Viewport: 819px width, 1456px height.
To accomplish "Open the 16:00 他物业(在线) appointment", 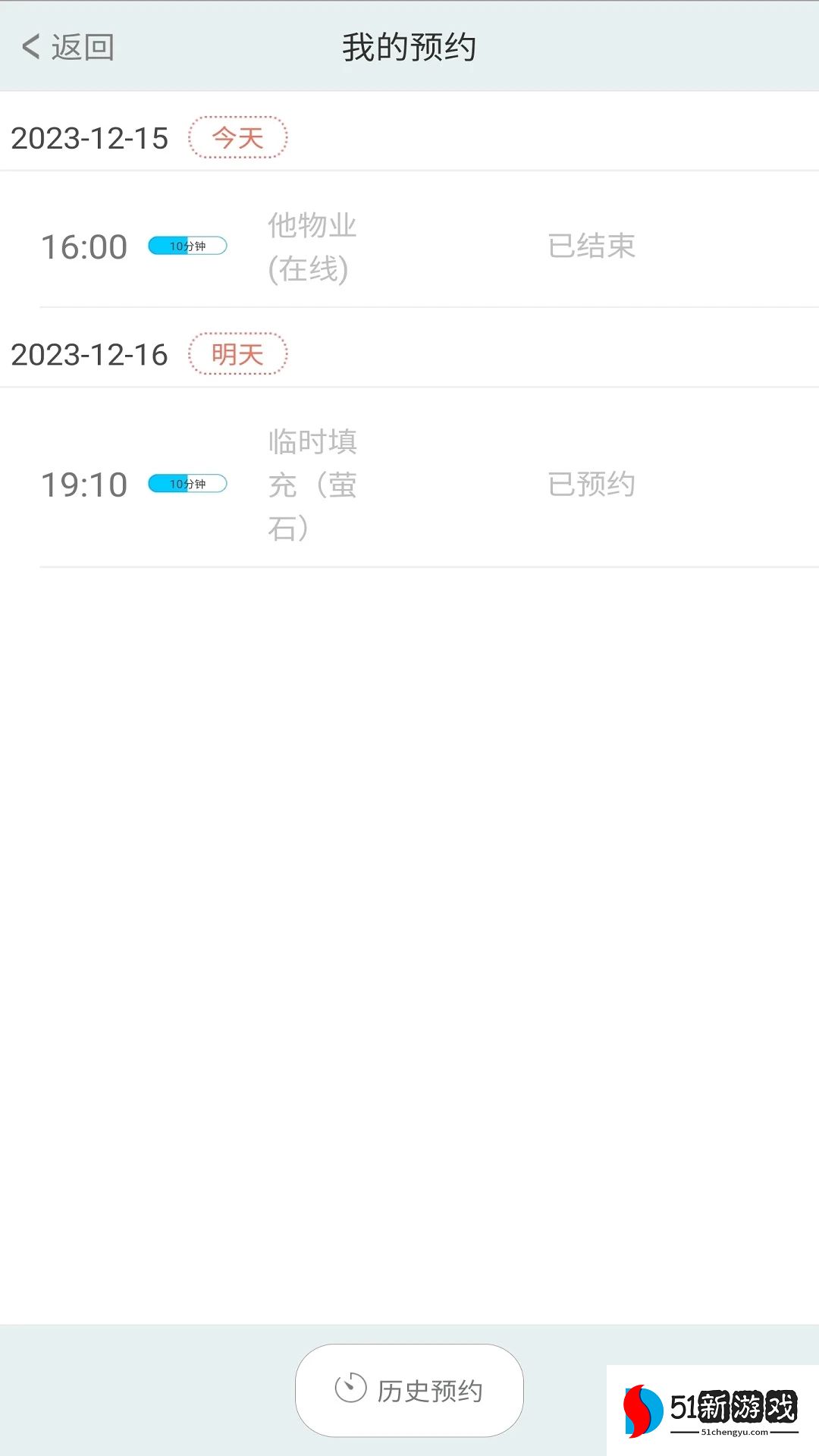I will (409, 246).
